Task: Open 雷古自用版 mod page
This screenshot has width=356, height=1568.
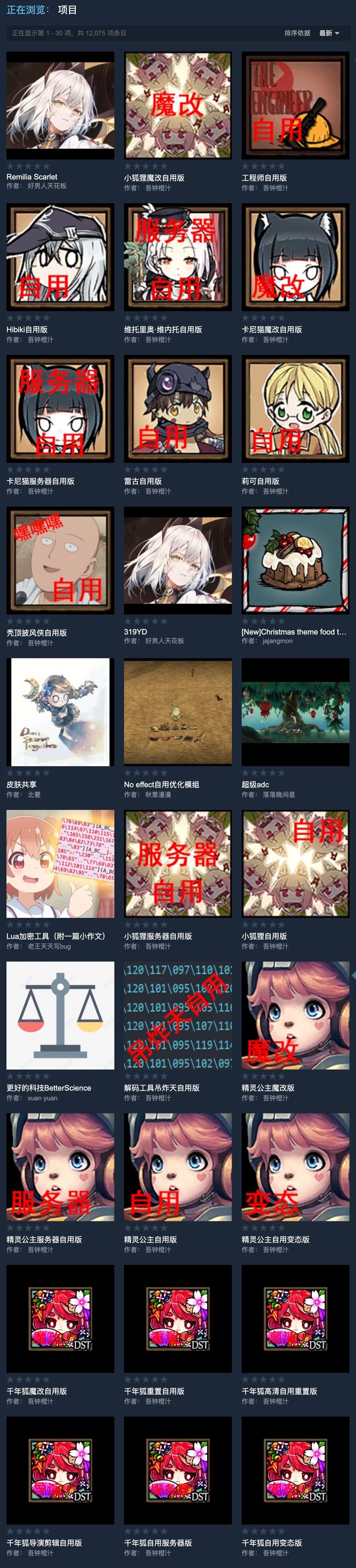Action: click(x=178, y=408)
